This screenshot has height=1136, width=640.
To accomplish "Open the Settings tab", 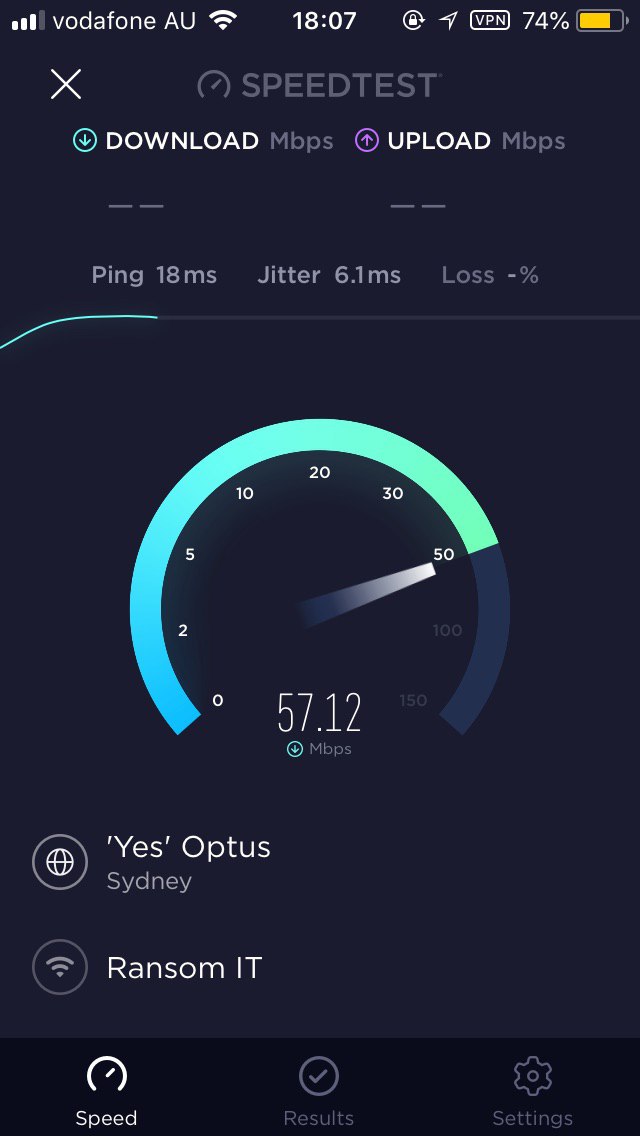I will (532, 1092).
